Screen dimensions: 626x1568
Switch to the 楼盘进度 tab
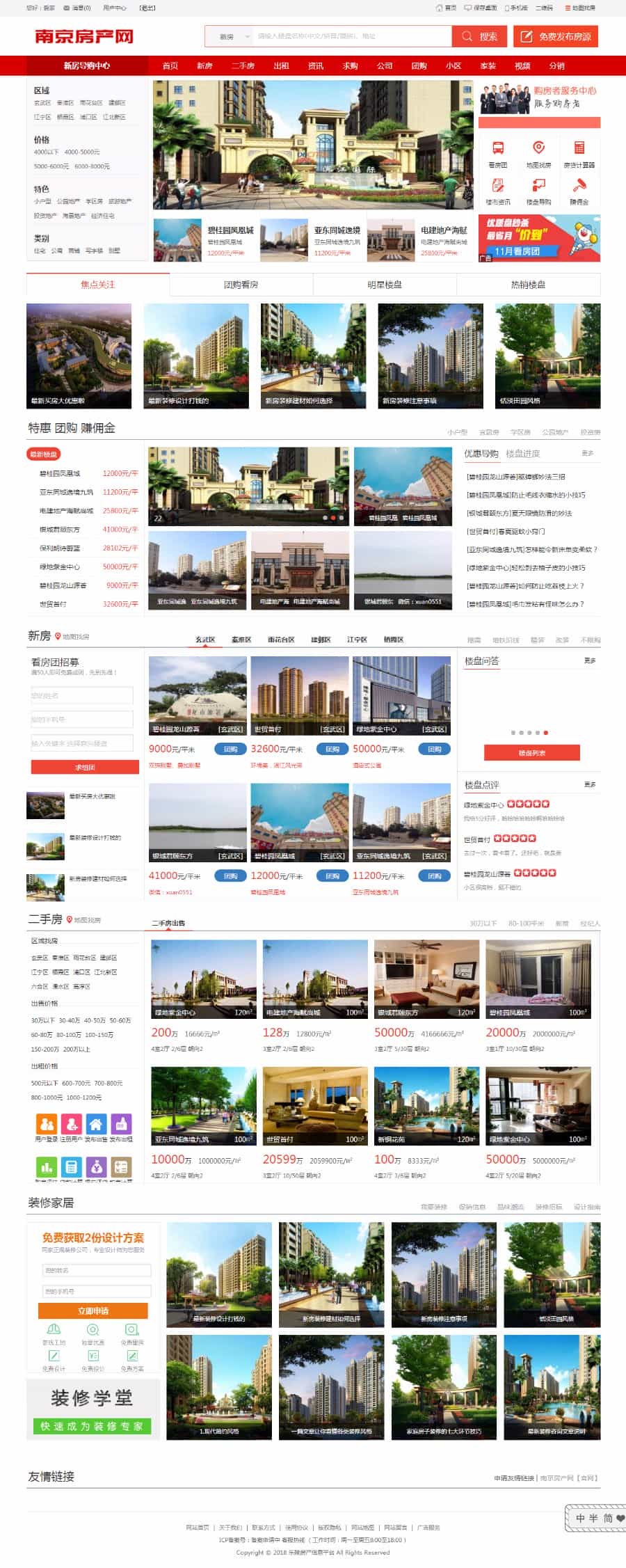[522, 453]
